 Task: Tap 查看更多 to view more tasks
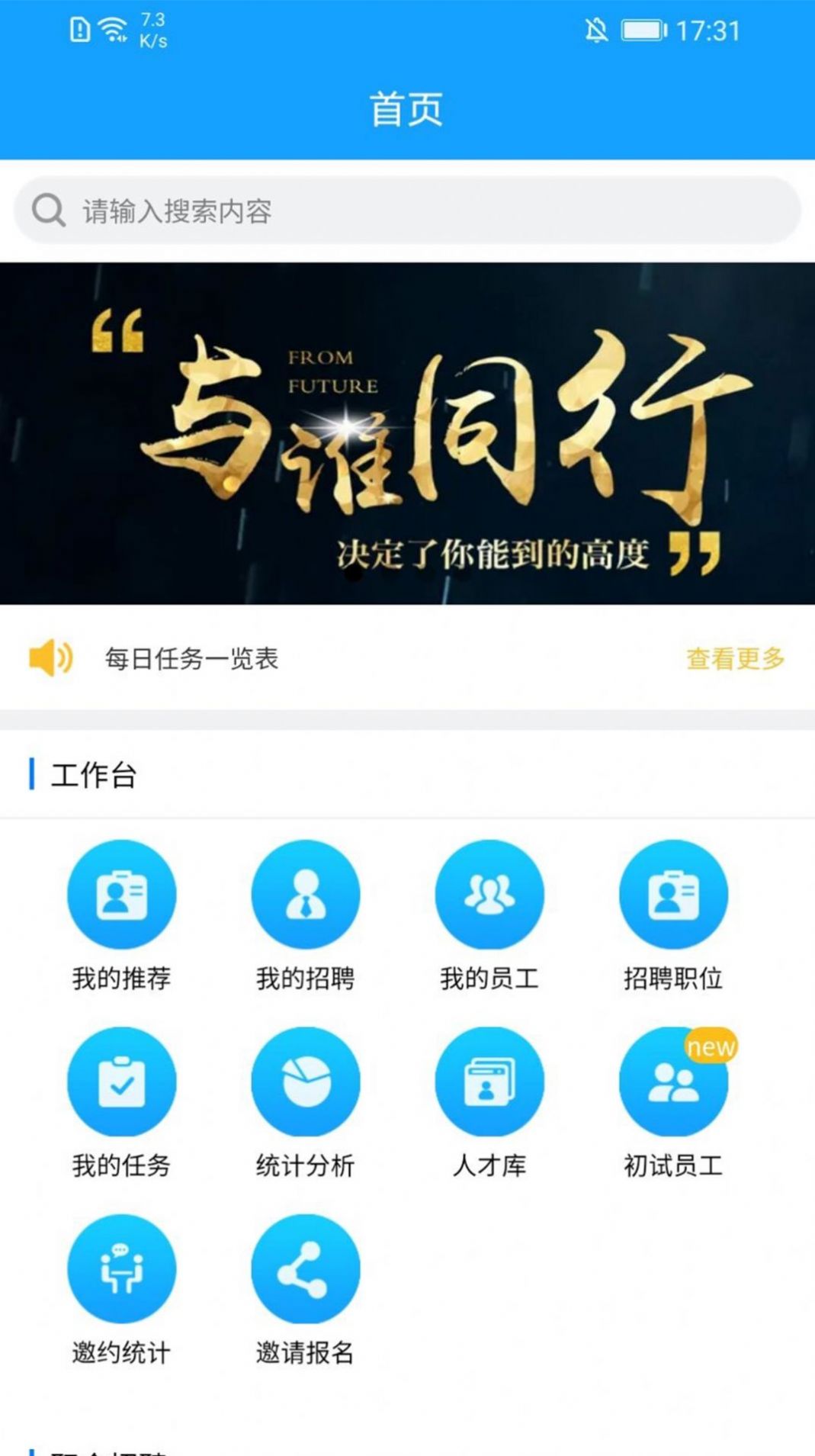coord(735,658)
